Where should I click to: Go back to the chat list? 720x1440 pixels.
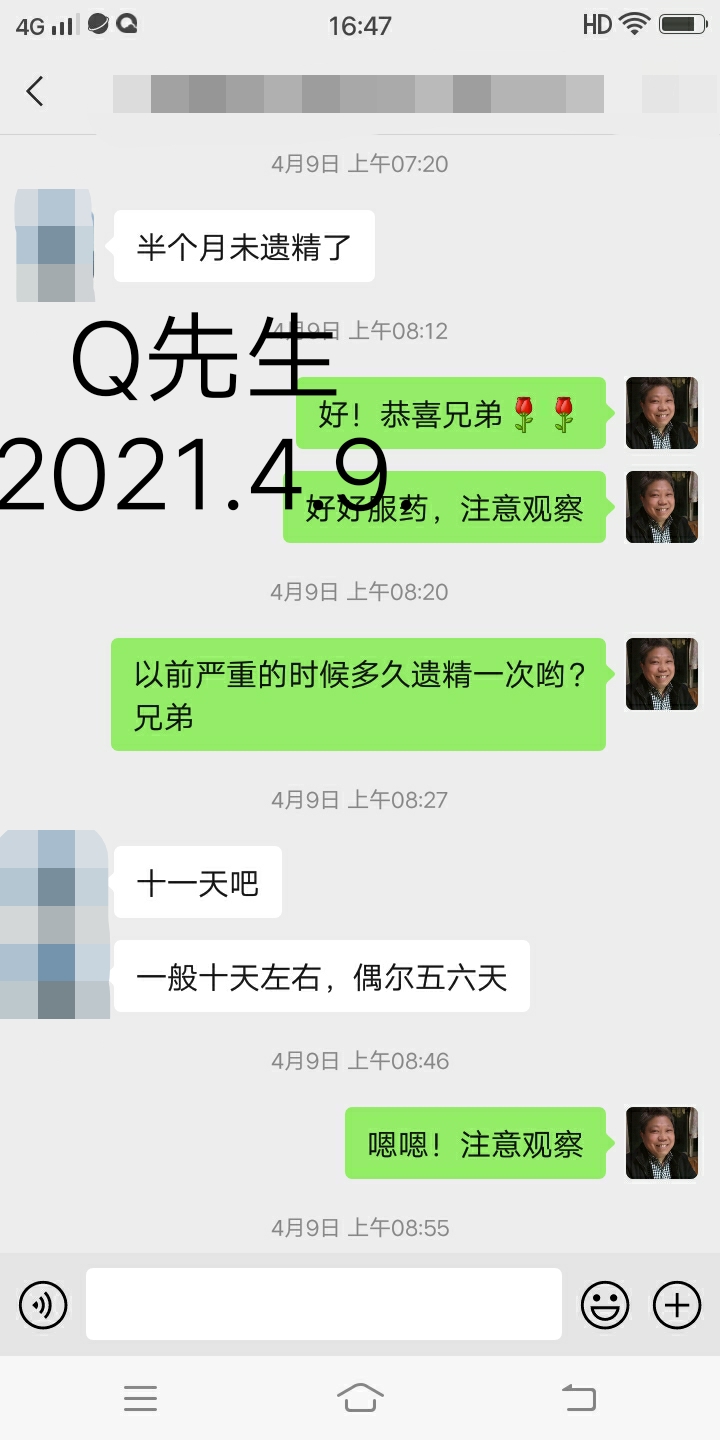point(35,92)
